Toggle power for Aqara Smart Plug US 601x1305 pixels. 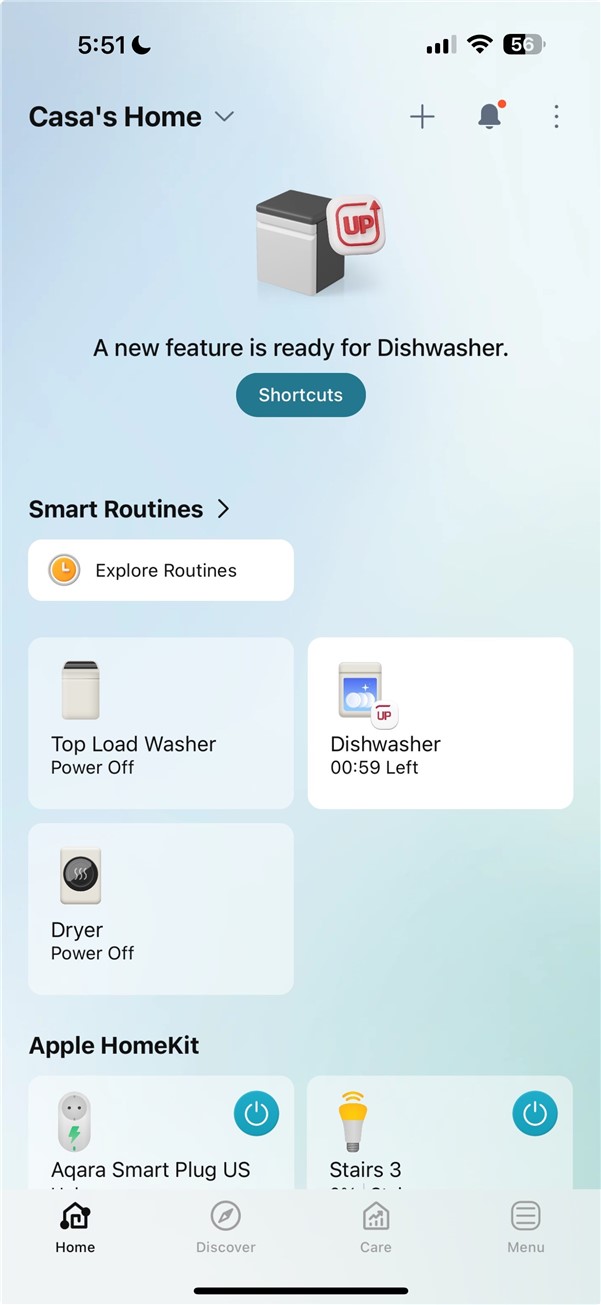(256, 1114)
